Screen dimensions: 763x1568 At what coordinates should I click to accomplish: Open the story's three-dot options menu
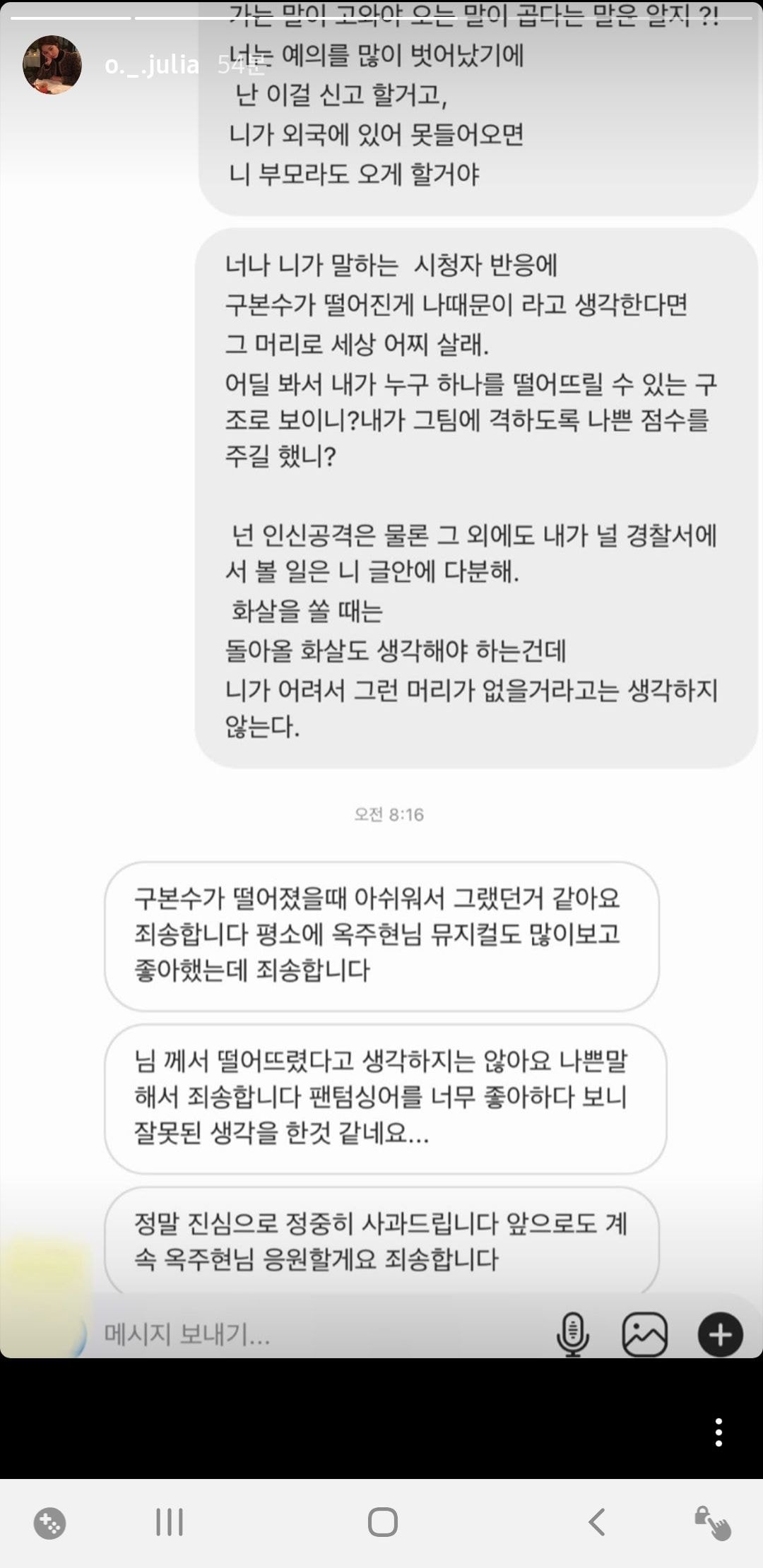pyautogui.click(x=718, y=1432)
